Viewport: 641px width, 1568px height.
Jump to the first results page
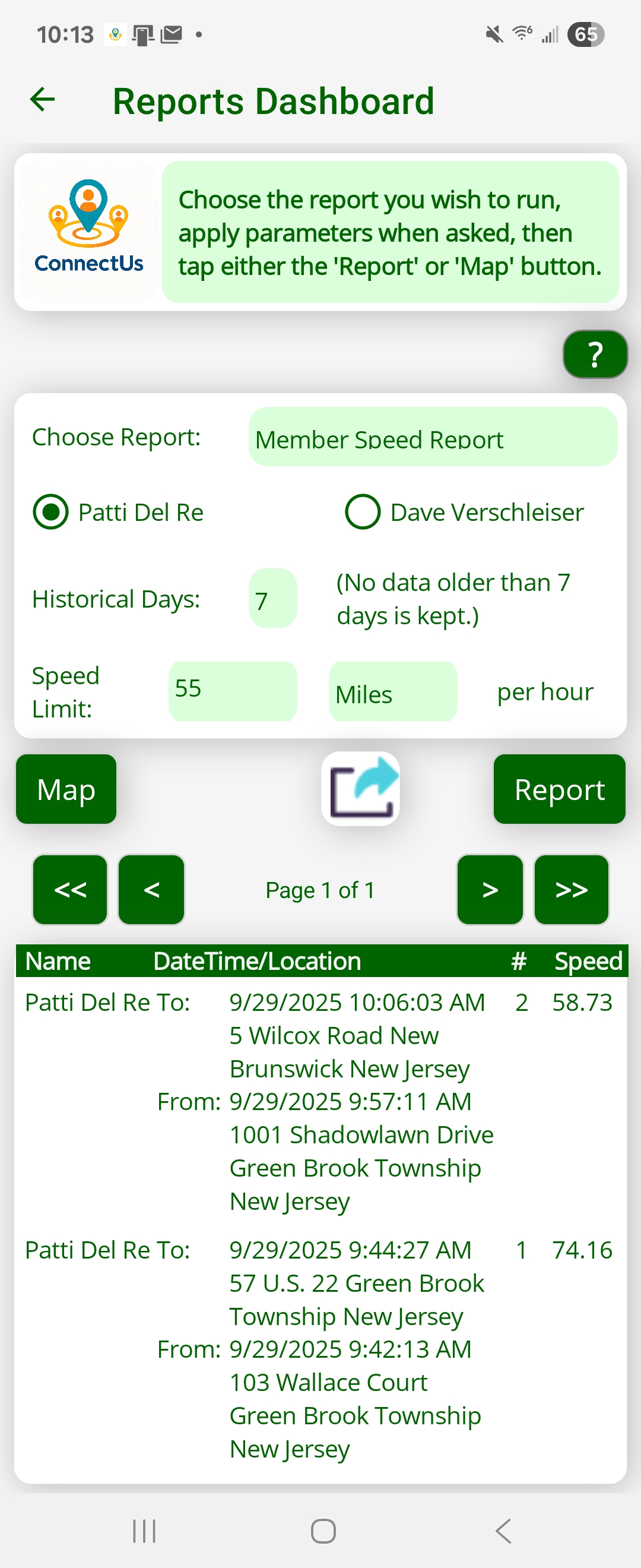tap(70, 889)
